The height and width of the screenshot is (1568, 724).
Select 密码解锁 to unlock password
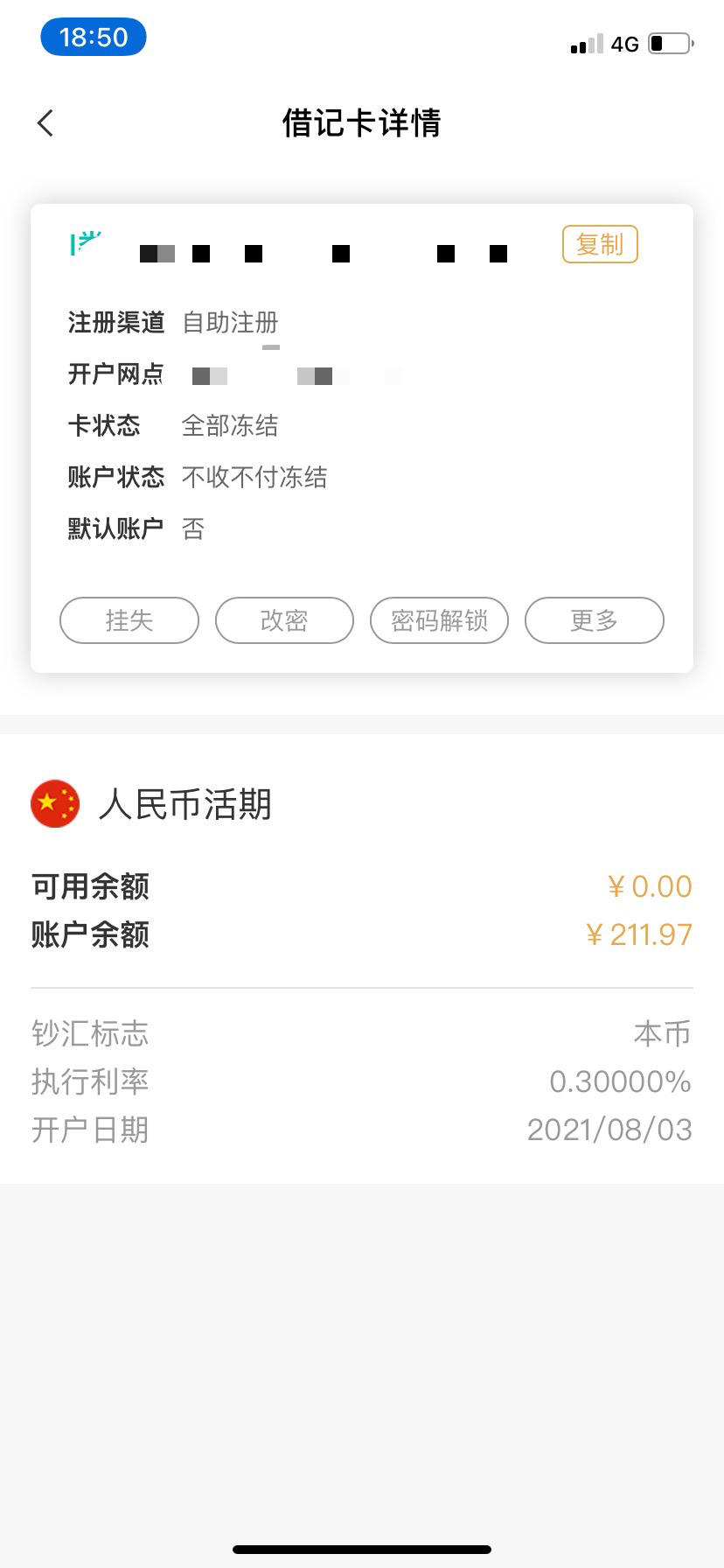(x=439, y=620)
